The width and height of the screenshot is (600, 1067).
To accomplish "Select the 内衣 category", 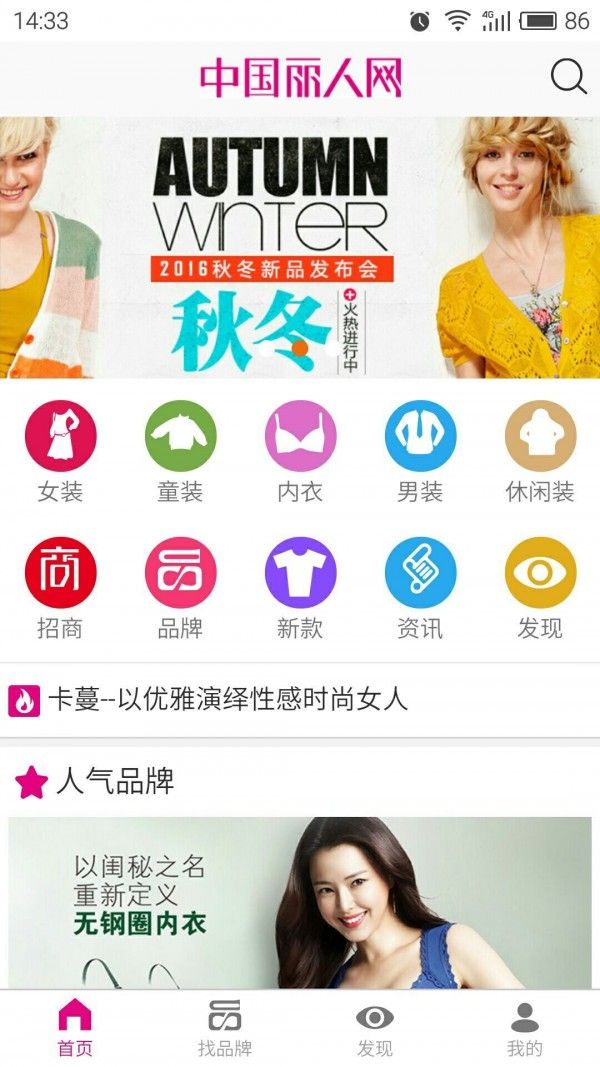I will pyautogui.click(x=300, y=452).
